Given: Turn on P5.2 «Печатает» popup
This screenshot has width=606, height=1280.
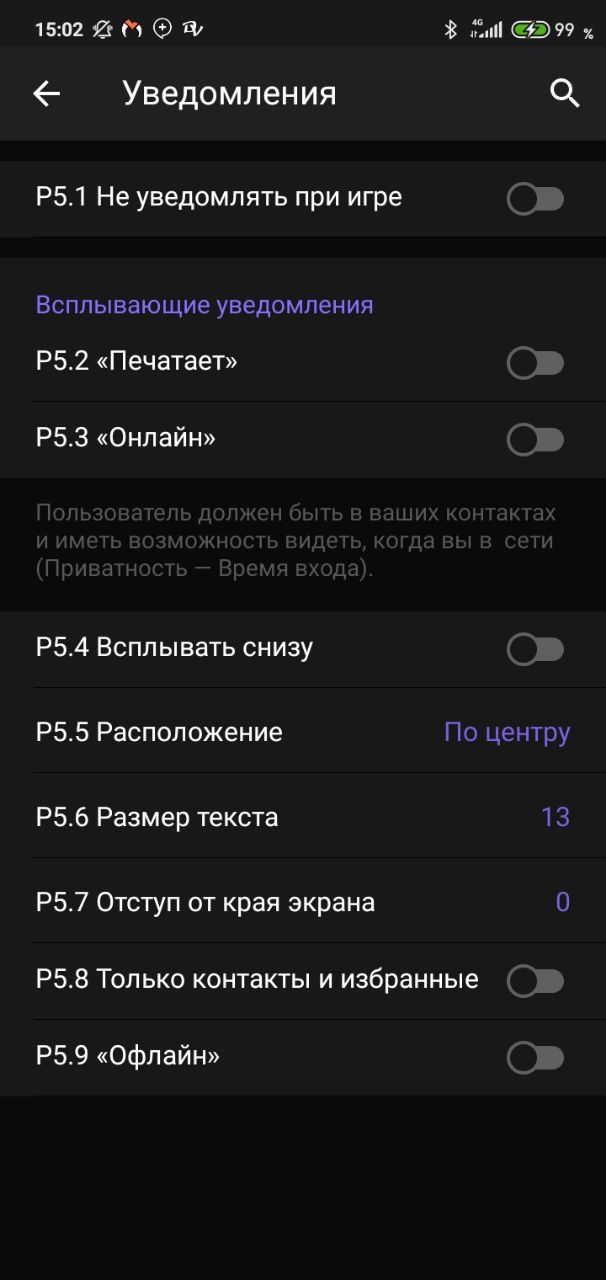Looking at the screenshot, I should click(x=536, y=363).
